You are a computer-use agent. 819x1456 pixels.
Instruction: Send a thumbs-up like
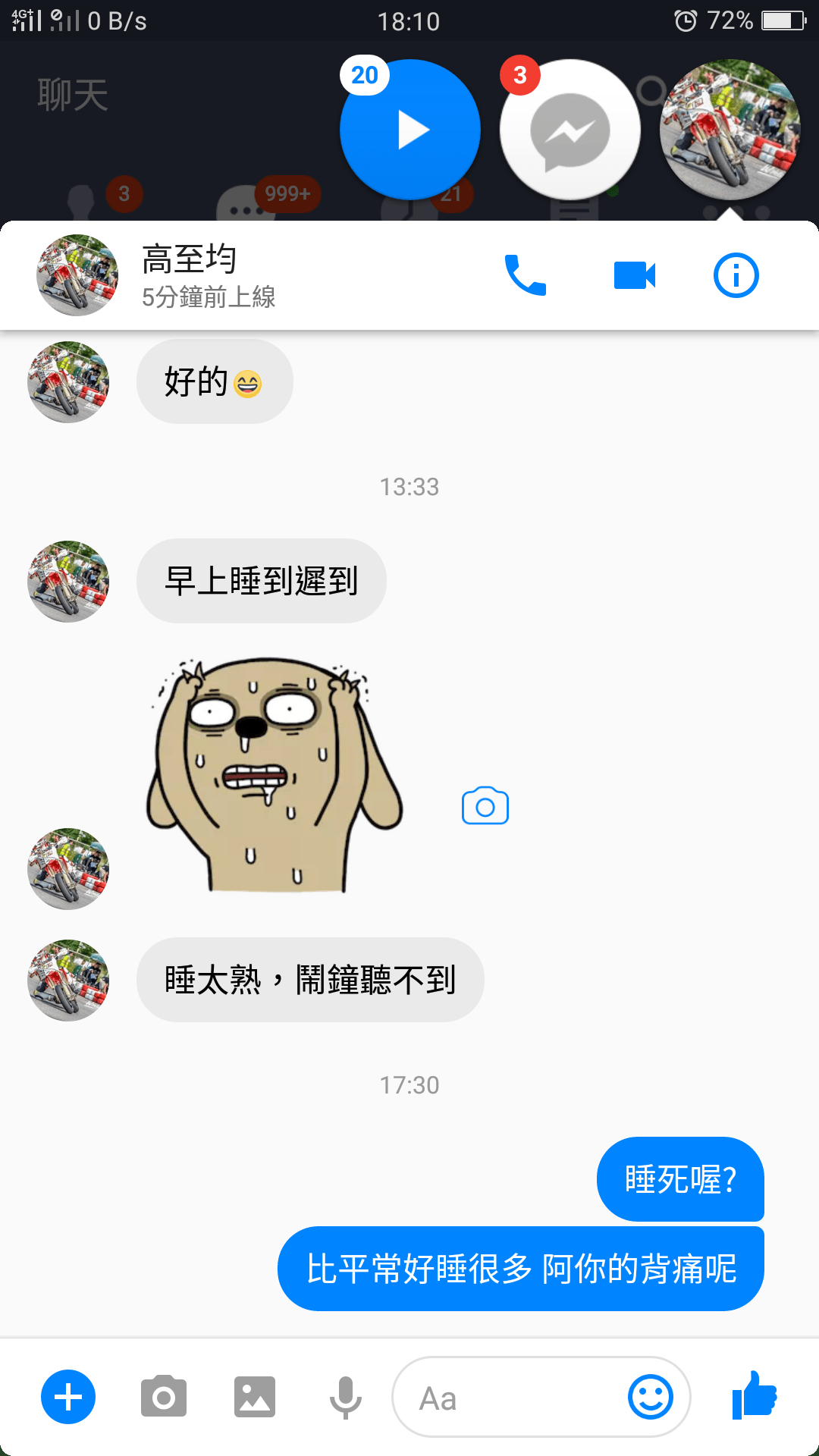click(x=754, y=1395)
